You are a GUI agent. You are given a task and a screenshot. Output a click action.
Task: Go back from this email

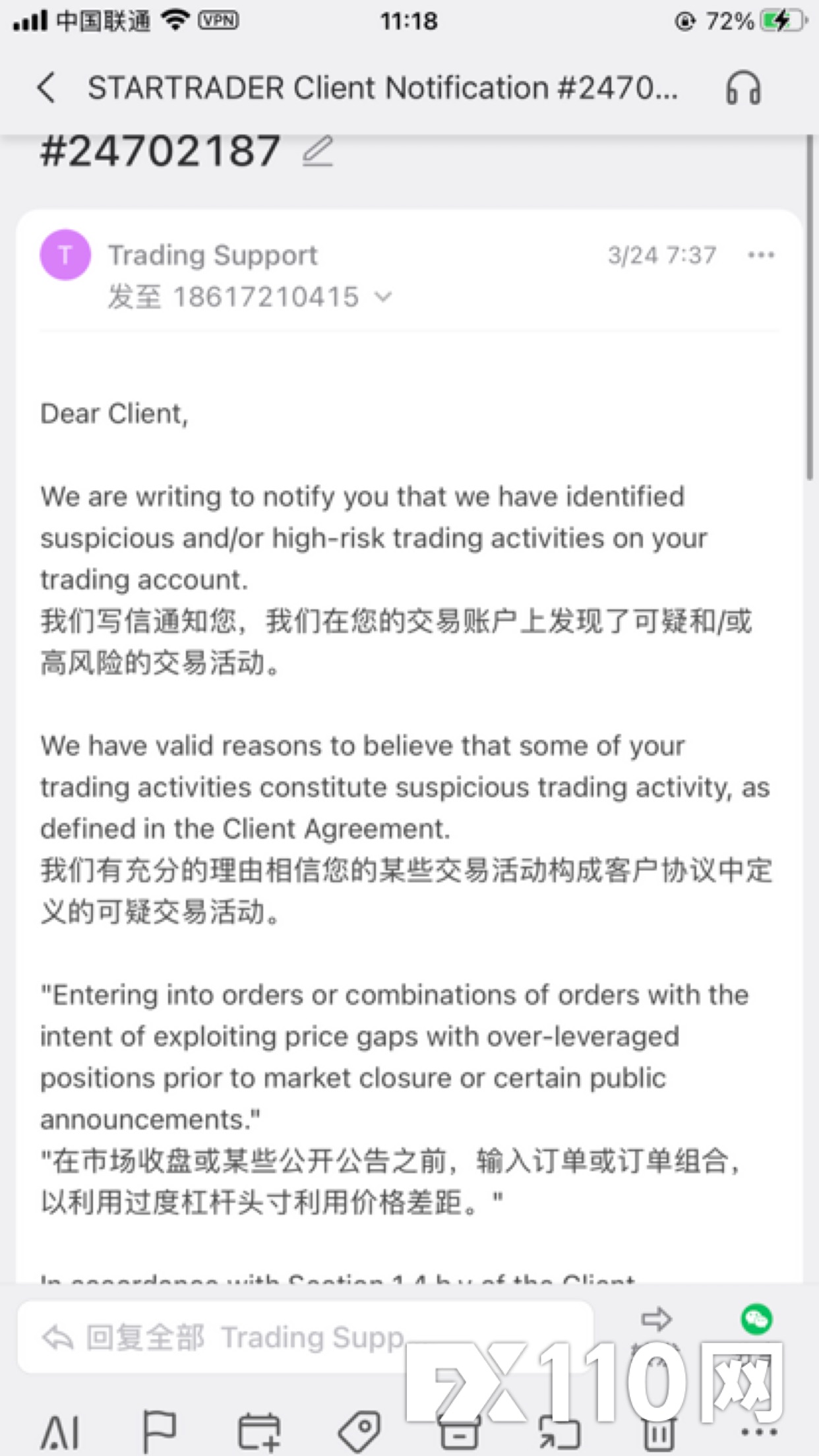46,88
